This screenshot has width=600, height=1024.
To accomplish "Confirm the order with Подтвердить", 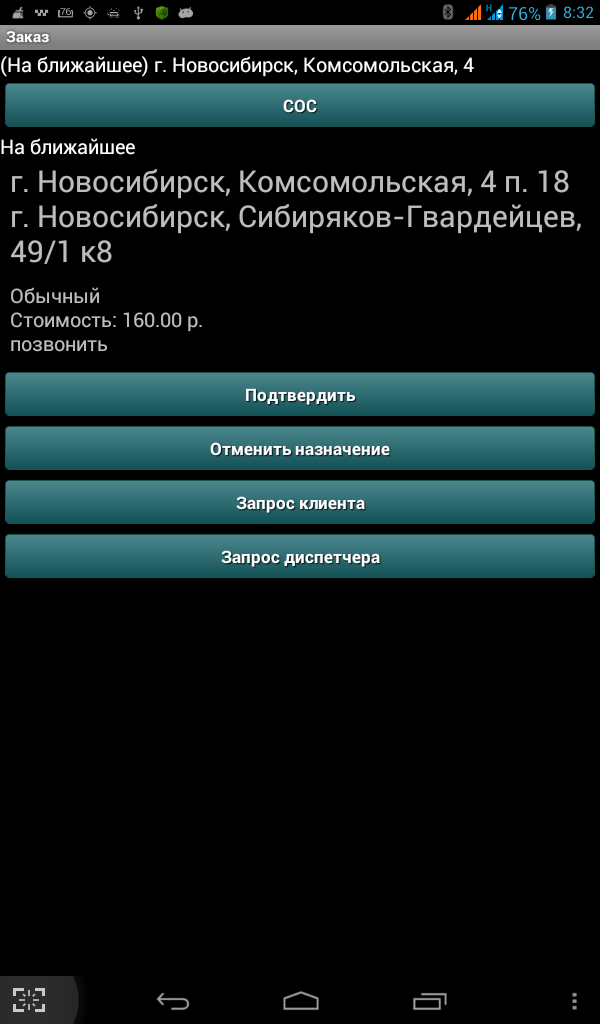I will click(x=300, y=394).
